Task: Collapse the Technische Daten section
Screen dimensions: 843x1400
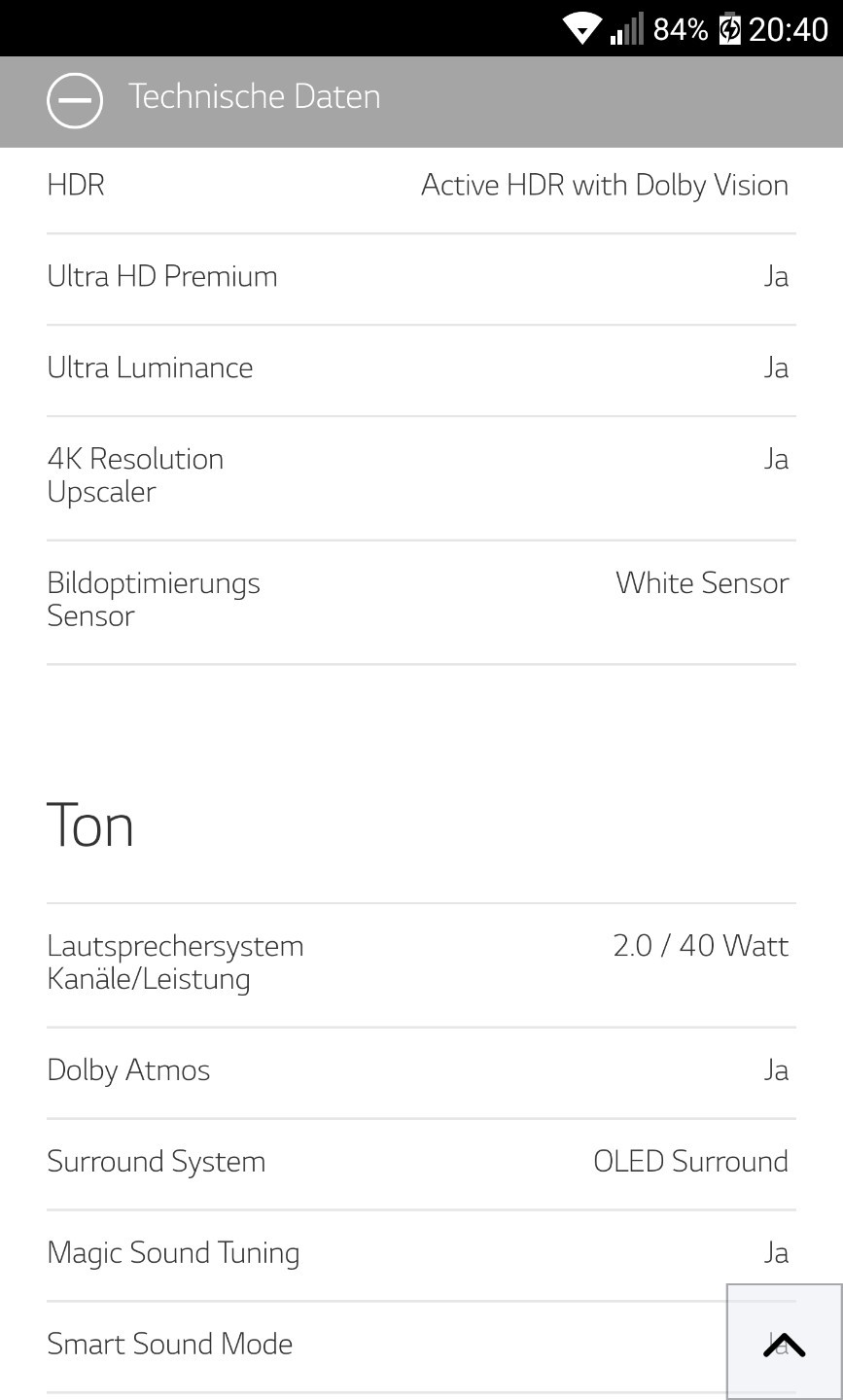Action: 75,101
